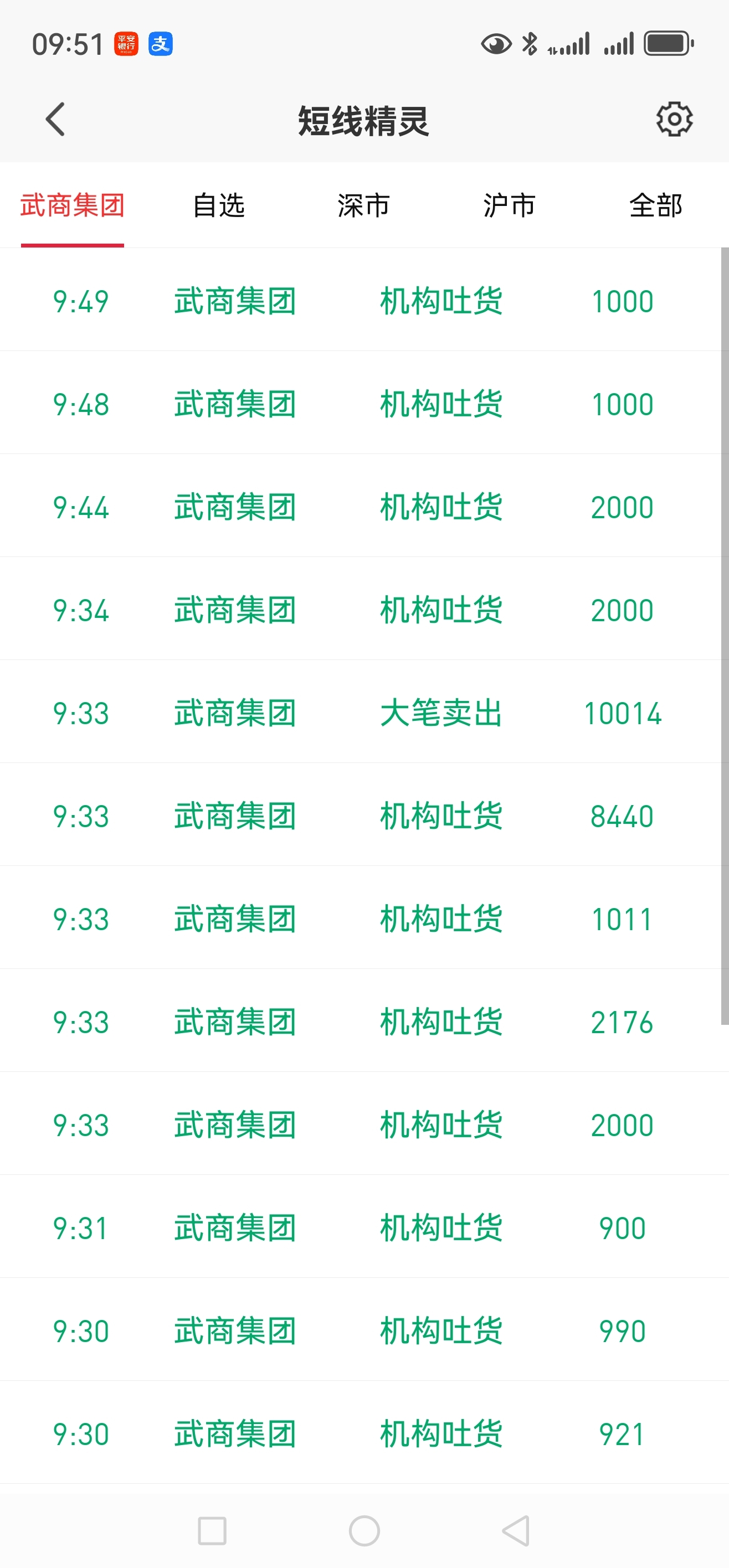Image resolution: width=729 pixels, height=1568 pixels.
Task: Go back using the top-left arrow
Action: 55,118
